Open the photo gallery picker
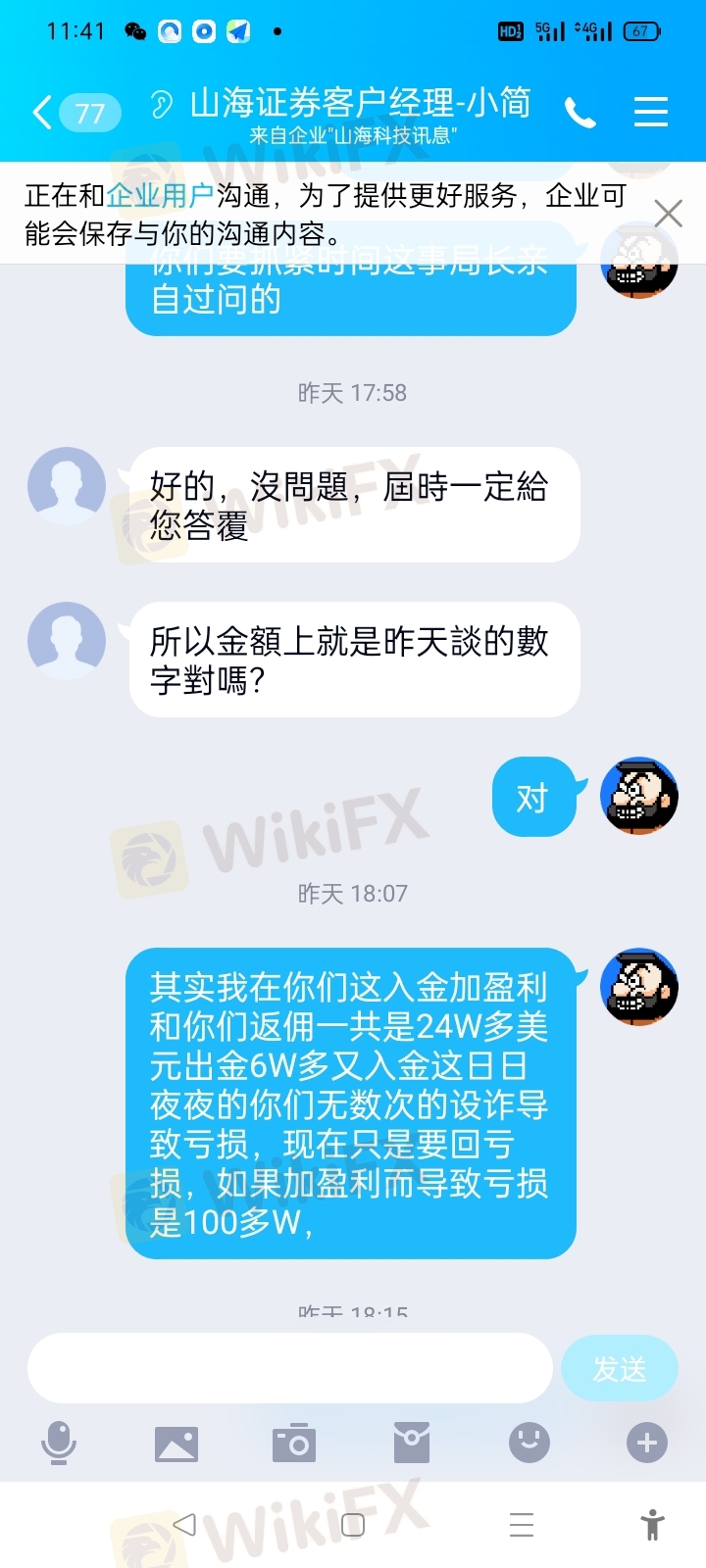The width and height of the screenshot is (706, 1568). pyautogui.click(x=176, y=1444)
